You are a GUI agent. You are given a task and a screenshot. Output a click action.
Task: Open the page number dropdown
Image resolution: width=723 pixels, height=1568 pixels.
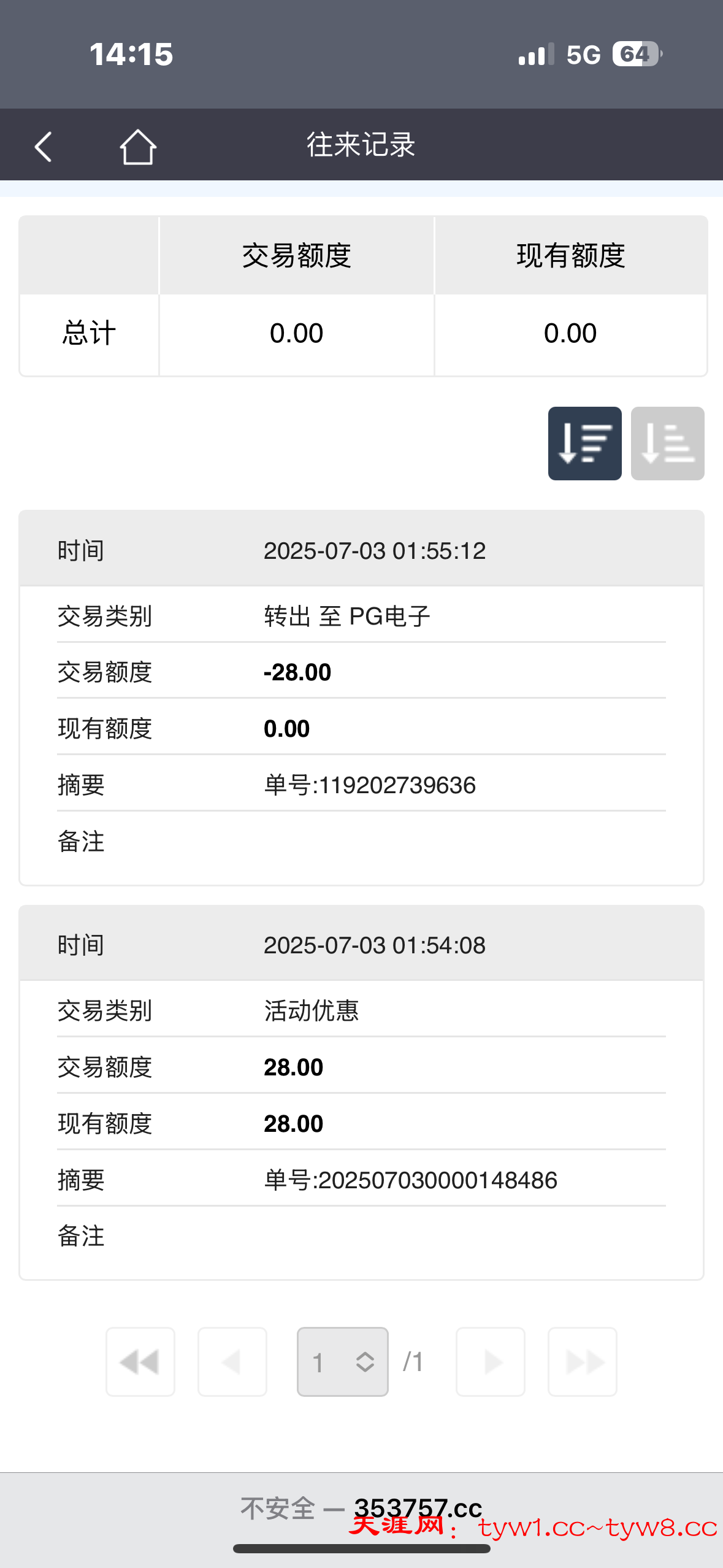[x=342, y=1362]
